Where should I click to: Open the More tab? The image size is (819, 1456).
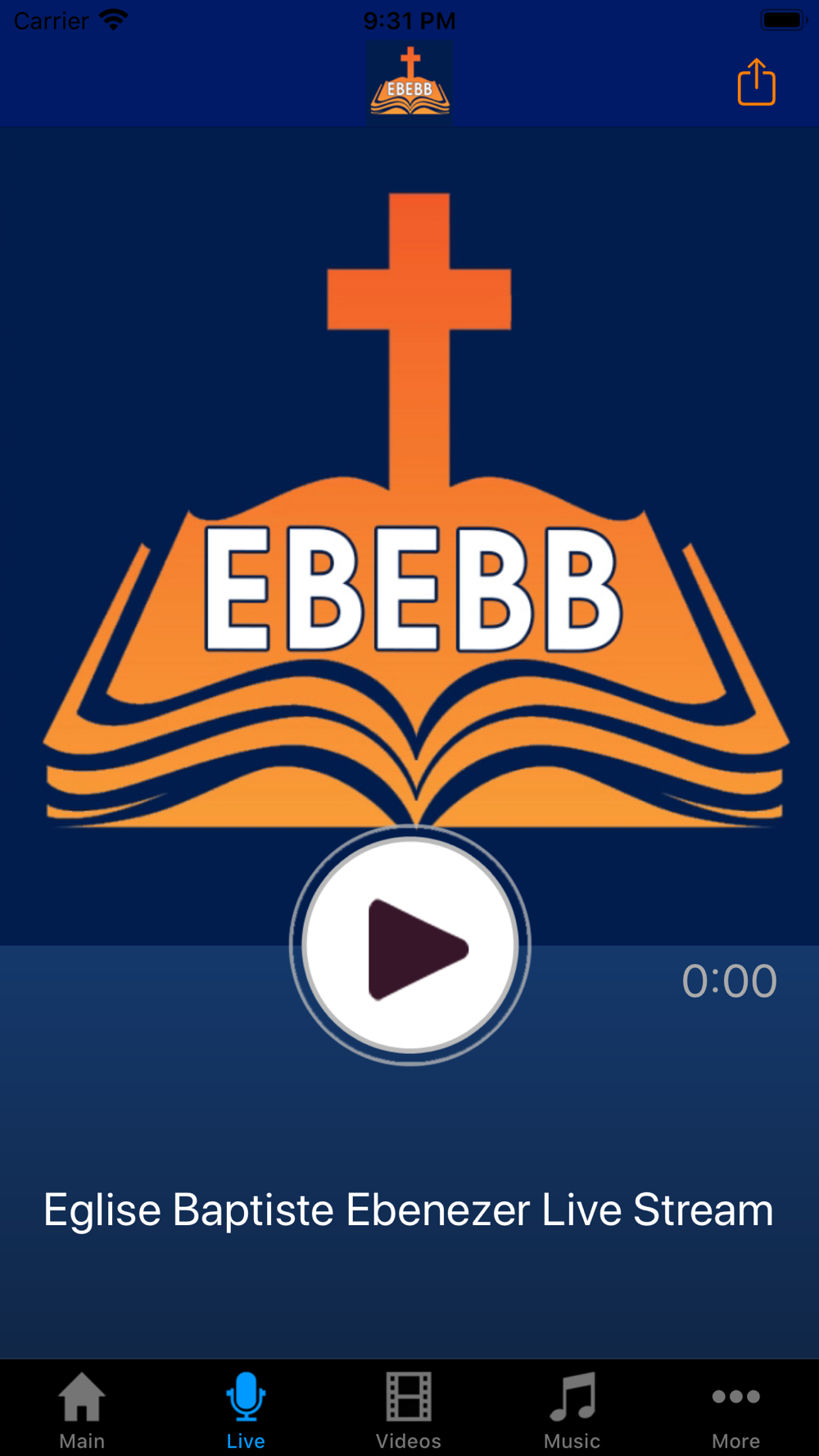(735, 1410)
